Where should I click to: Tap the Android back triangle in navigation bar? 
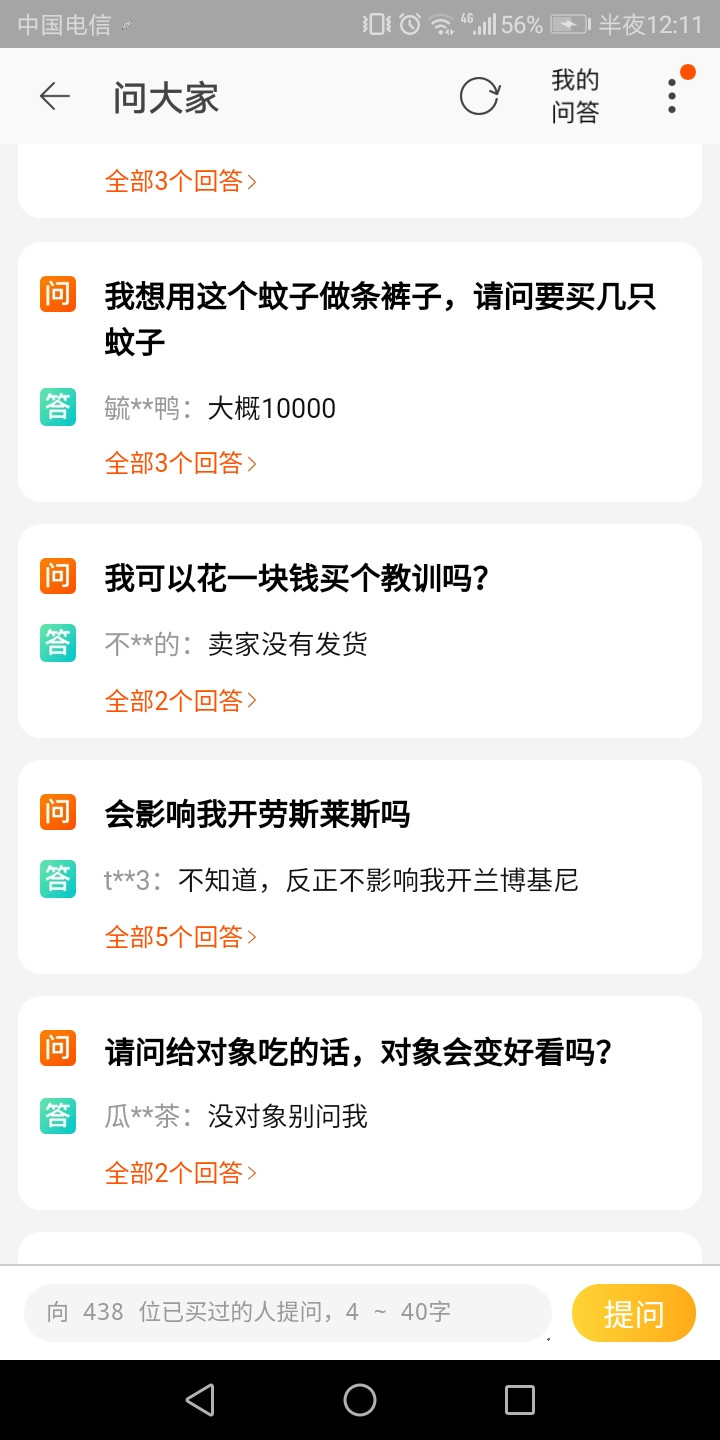point(200,1399)
